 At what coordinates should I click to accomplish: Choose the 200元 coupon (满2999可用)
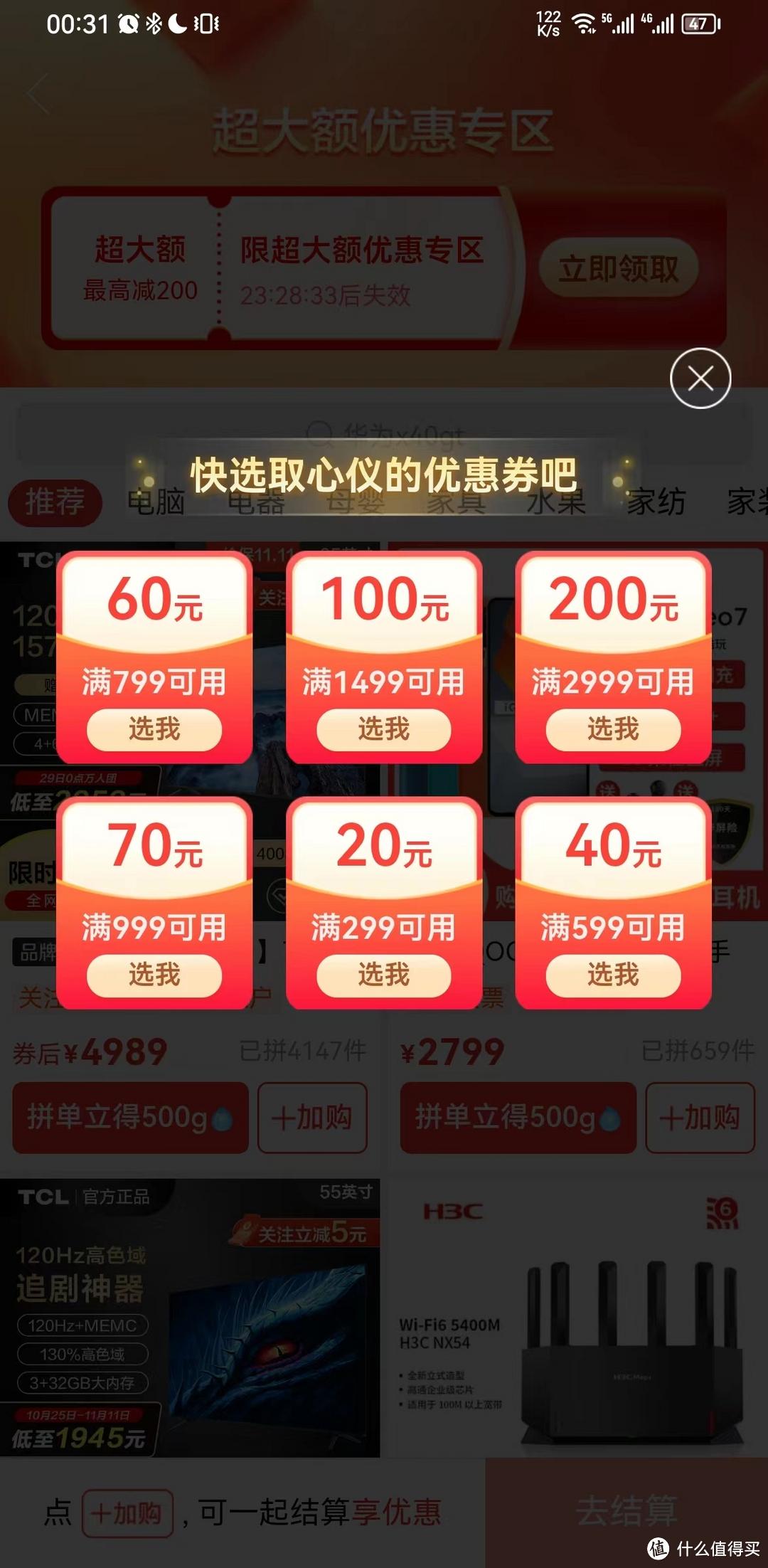(613, 729)
